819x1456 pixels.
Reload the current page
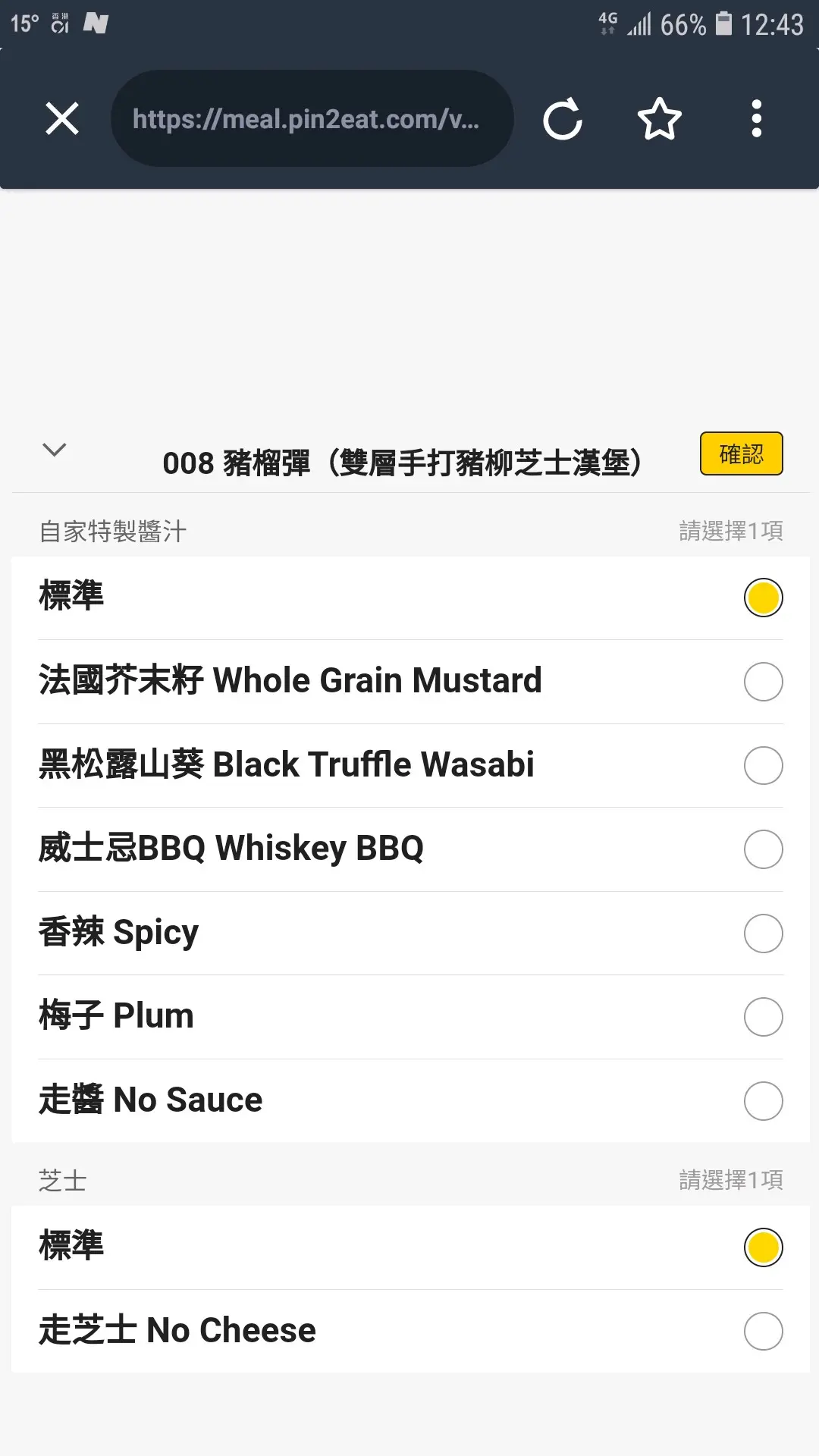coord(562,119)
